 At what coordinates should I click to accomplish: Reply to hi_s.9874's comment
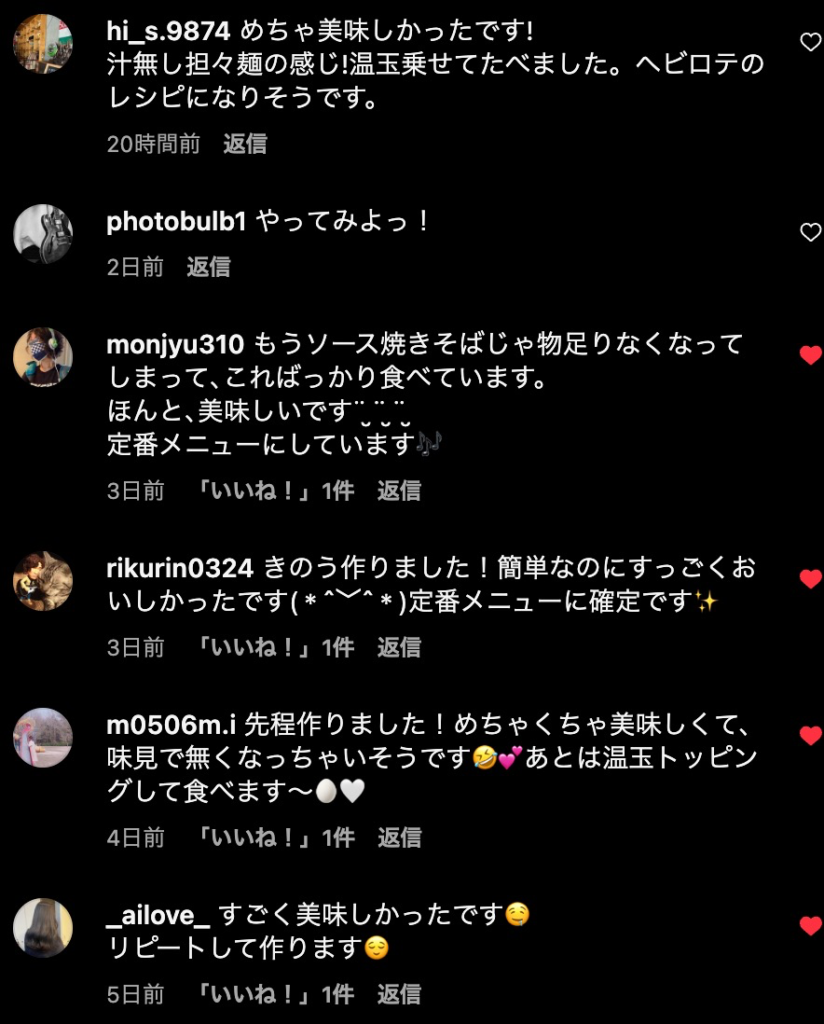pos(245,144)
